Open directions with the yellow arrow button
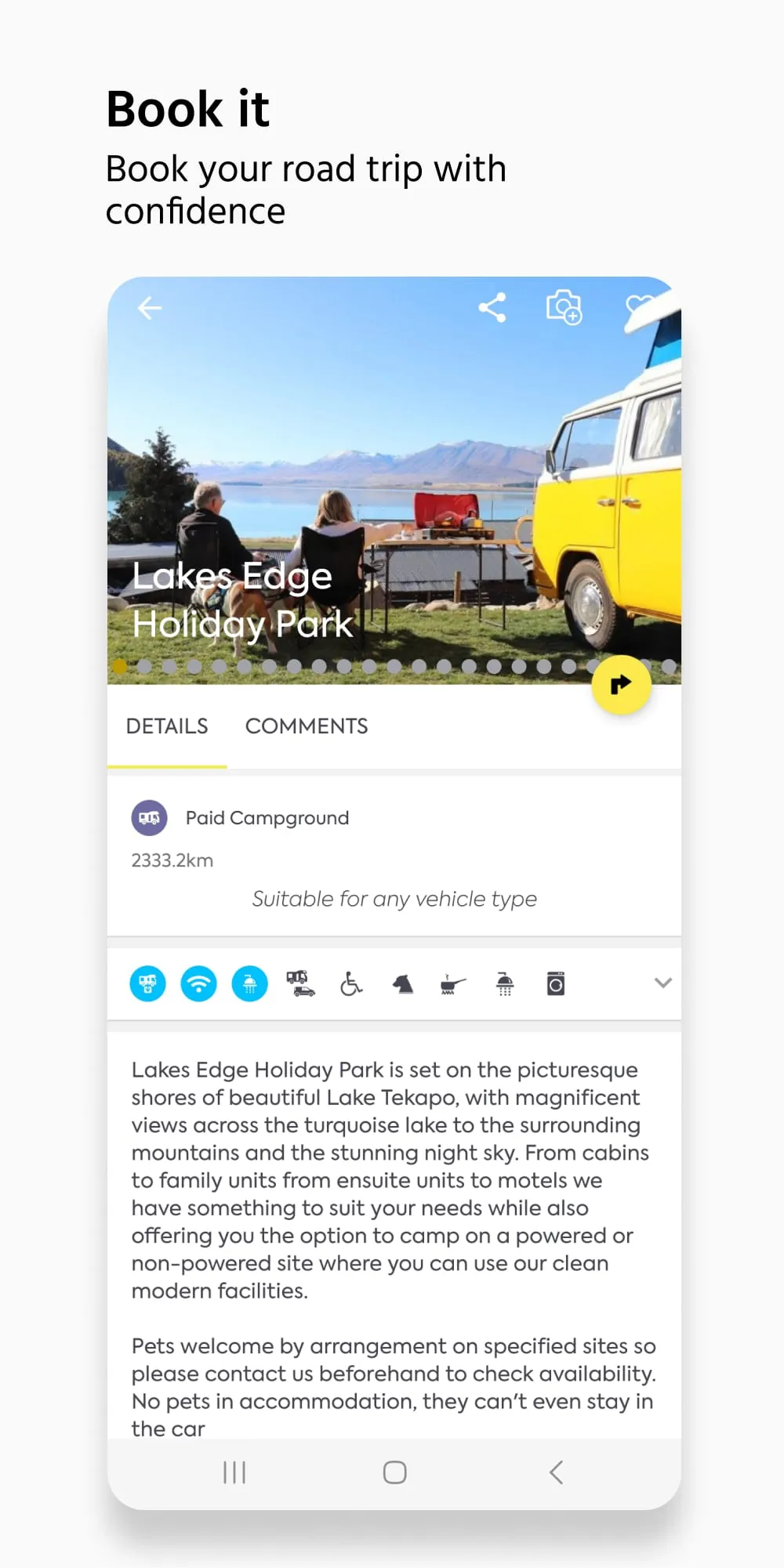Image resolution: width=784 pixels, height=1568 pixels. pos(622,683)
